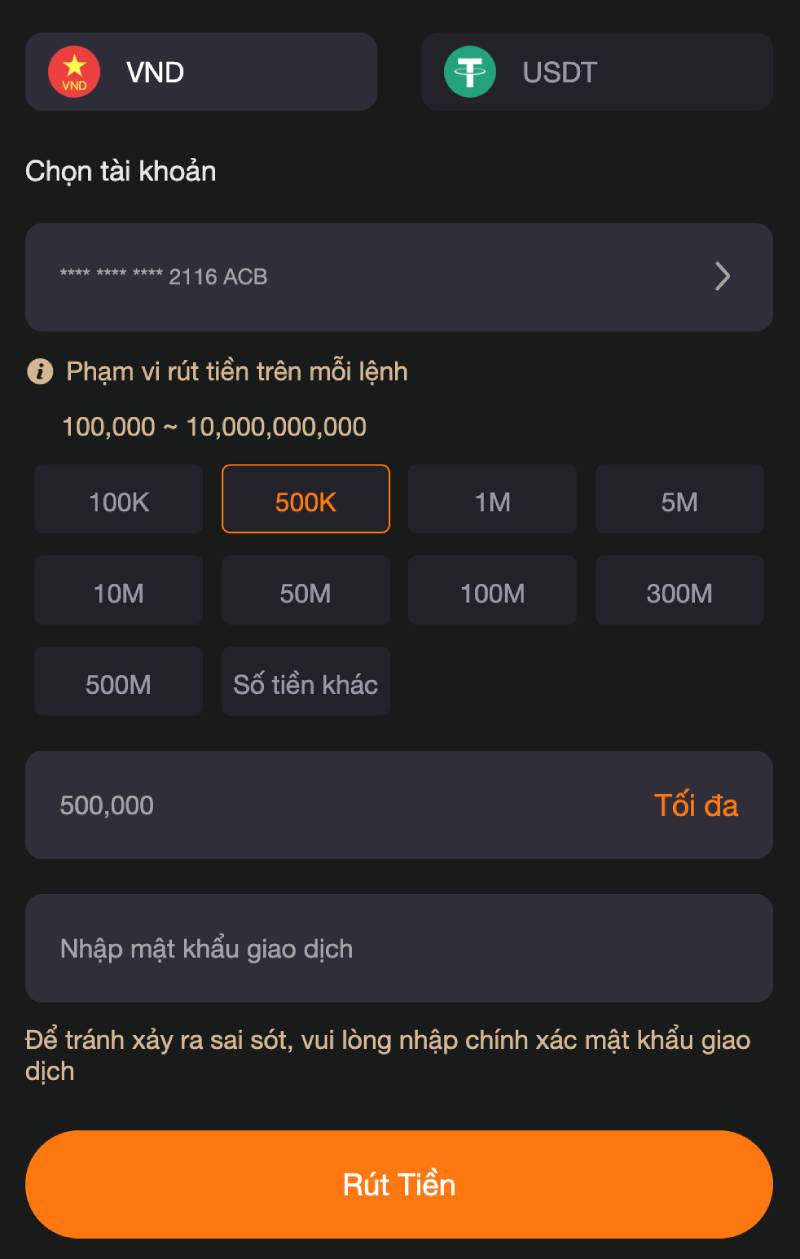Select the 5M preset amount
The image size is (800, 1259).
(679, 499)
